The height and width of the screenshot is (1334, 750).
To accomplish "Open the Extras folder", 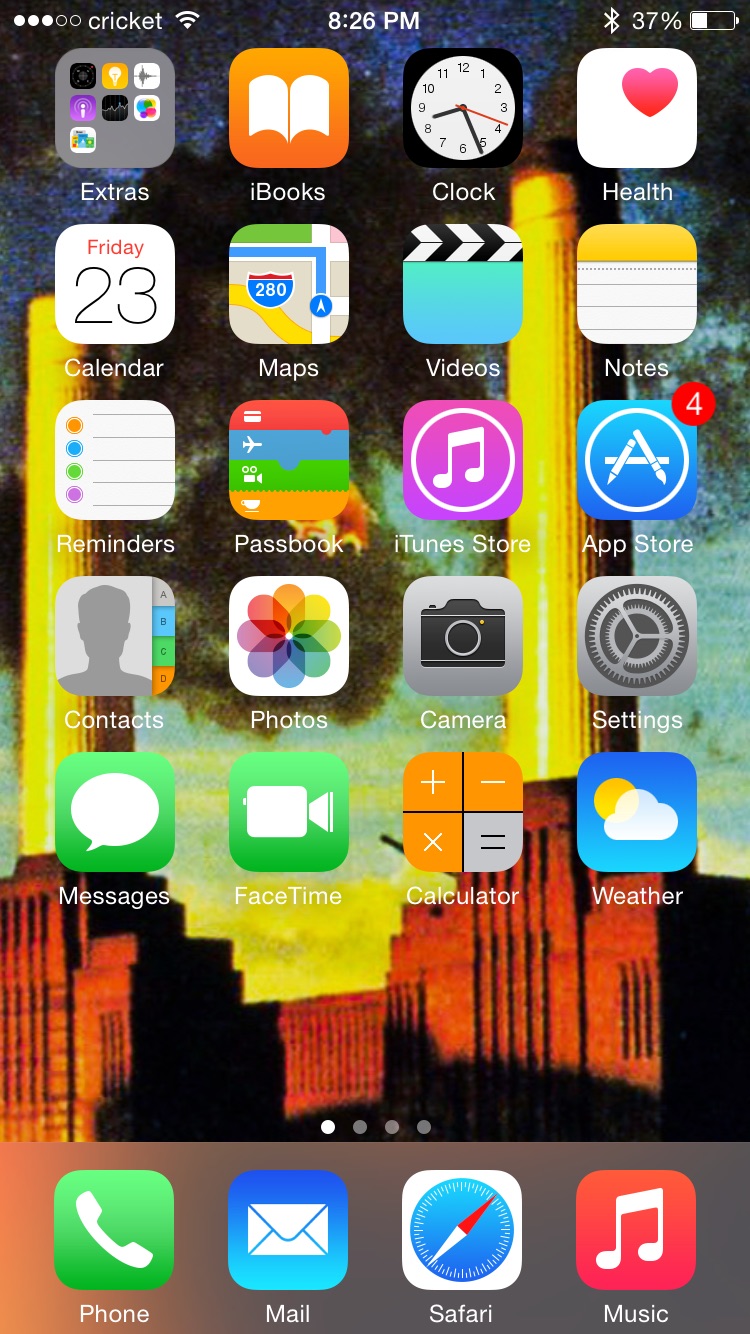I will pyautogui.click(x=115, y=108).
